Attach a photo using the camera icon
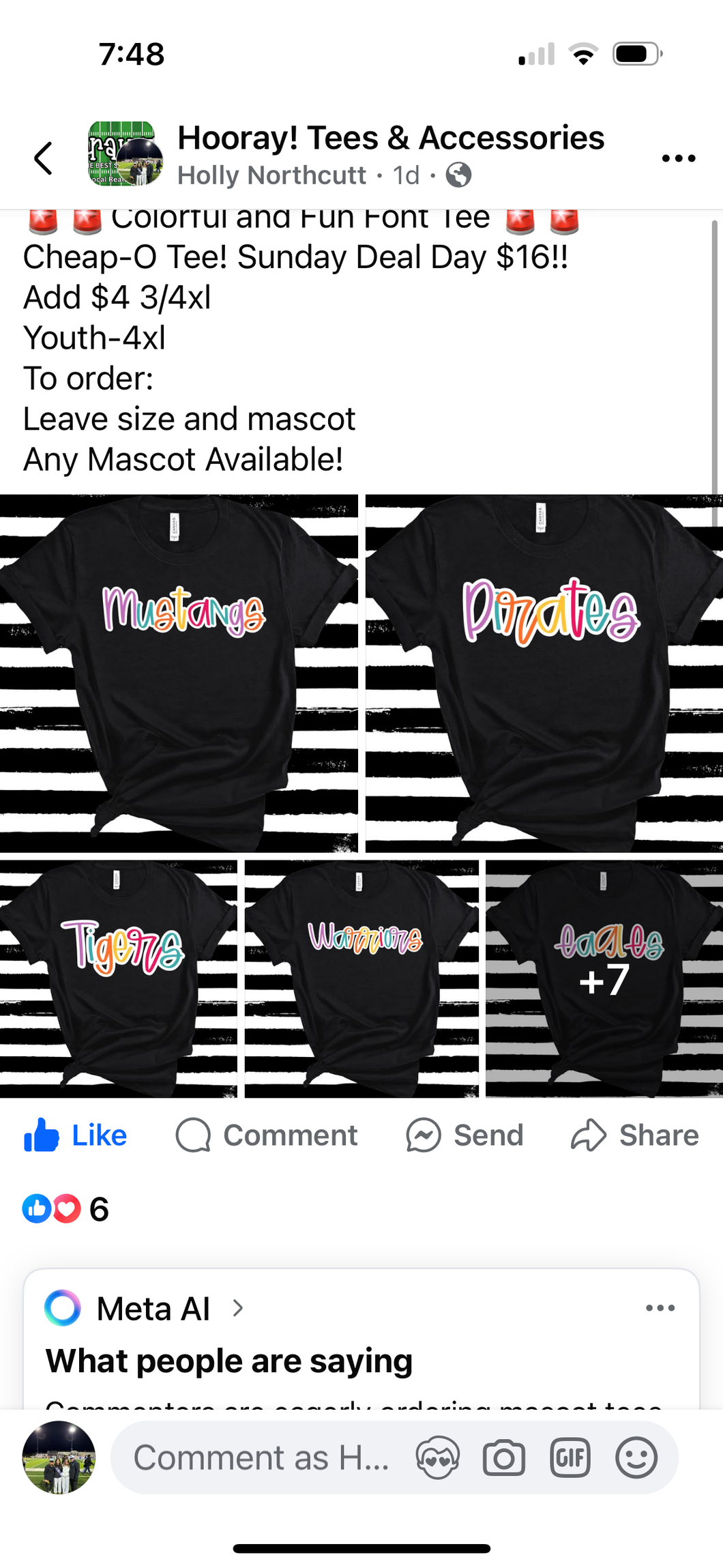723x1568 pixels. pyautogui.click(x=503, y=1458)
